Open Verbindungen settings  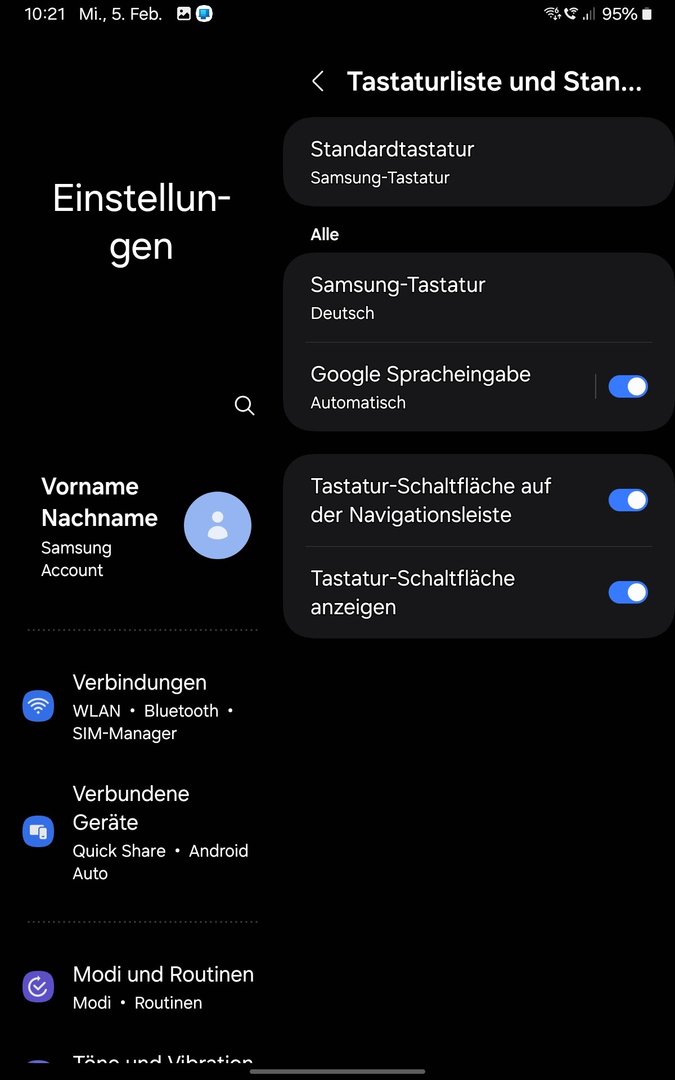coord(140,706)
